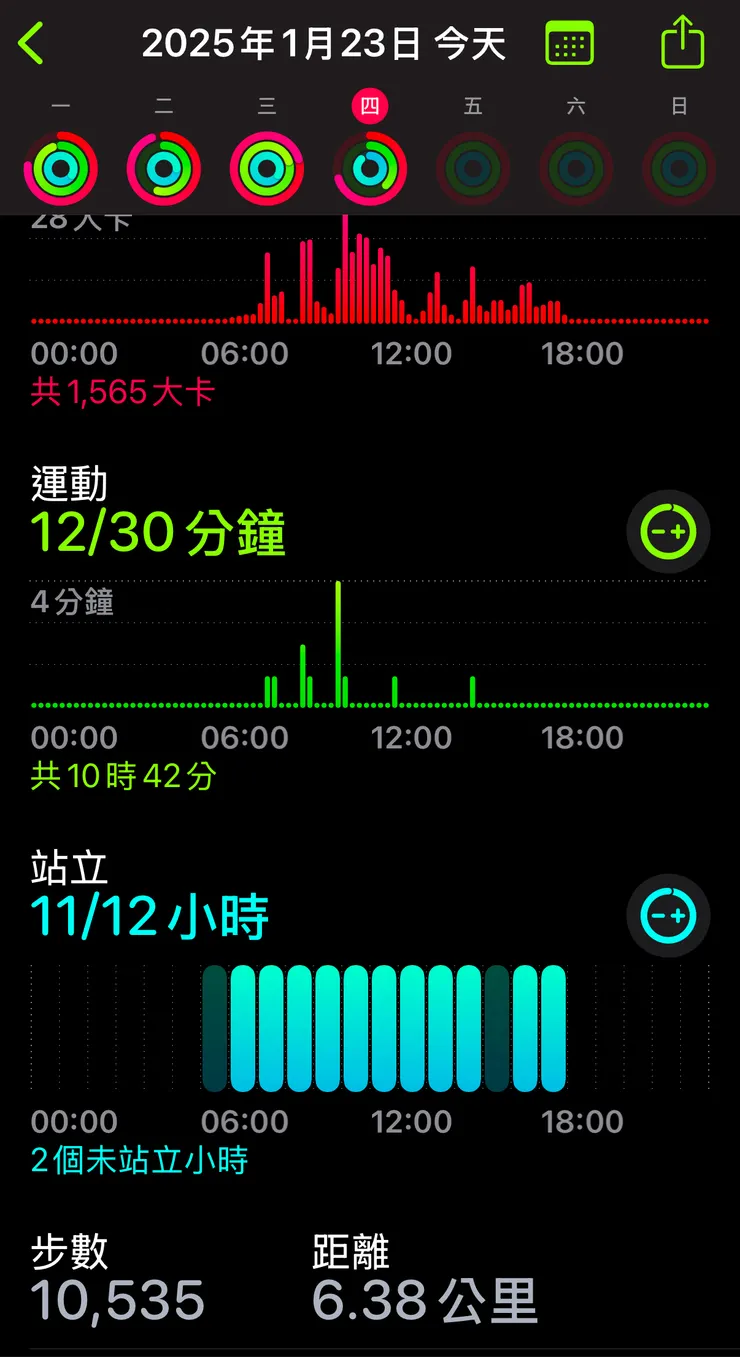Select Tuesday's activity rings
Image resolution: width=740 pixels, height=1357 pixels.
tap(163, 168)
